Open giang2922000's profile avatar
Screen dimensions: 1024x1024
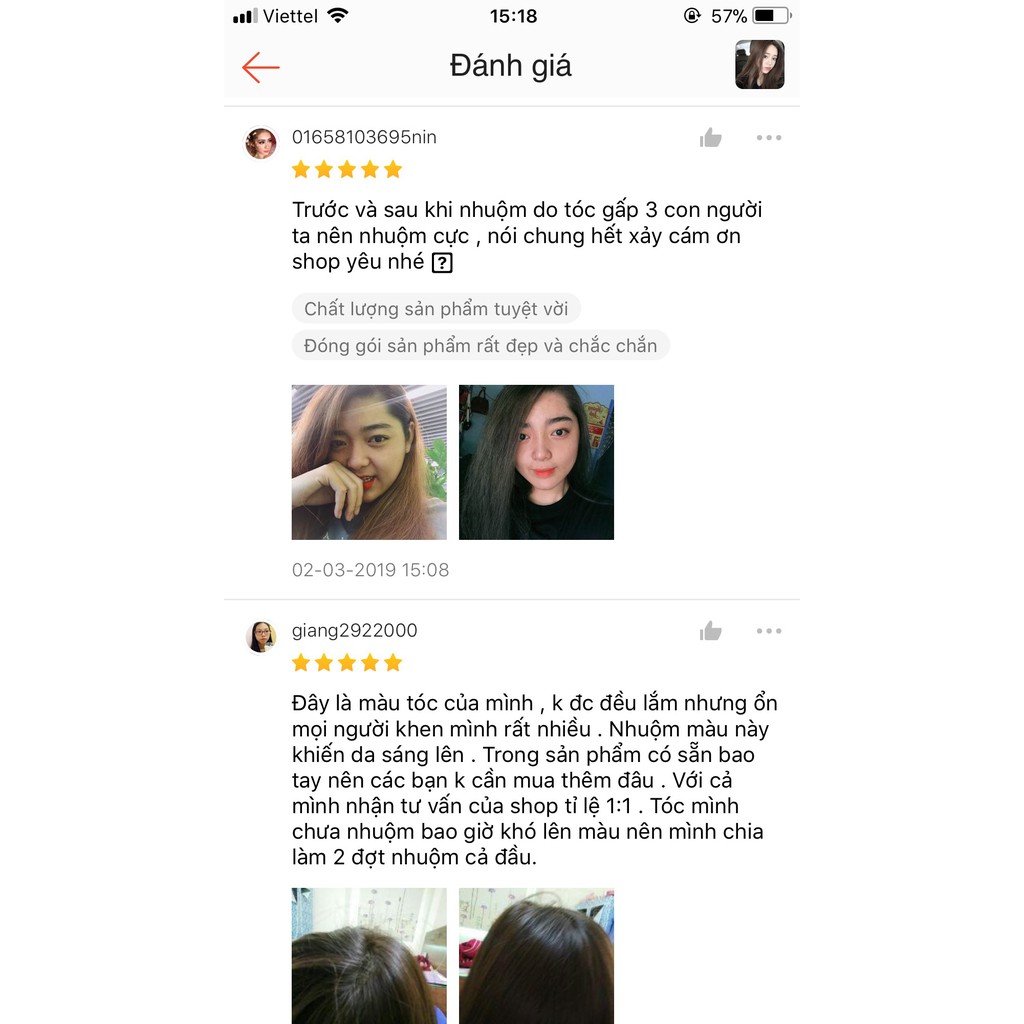pyautogui.click(x=261, y=636)
